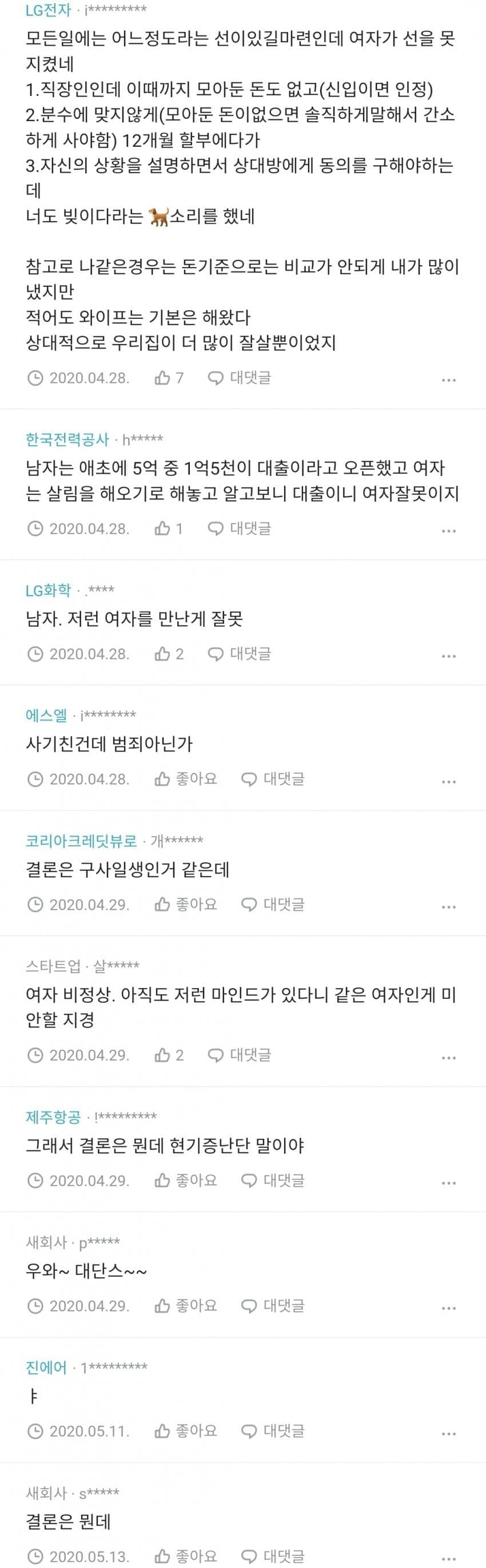Open more options on the 진에어 comment
Screen dimensions: 486x1568
[449, 1434]
